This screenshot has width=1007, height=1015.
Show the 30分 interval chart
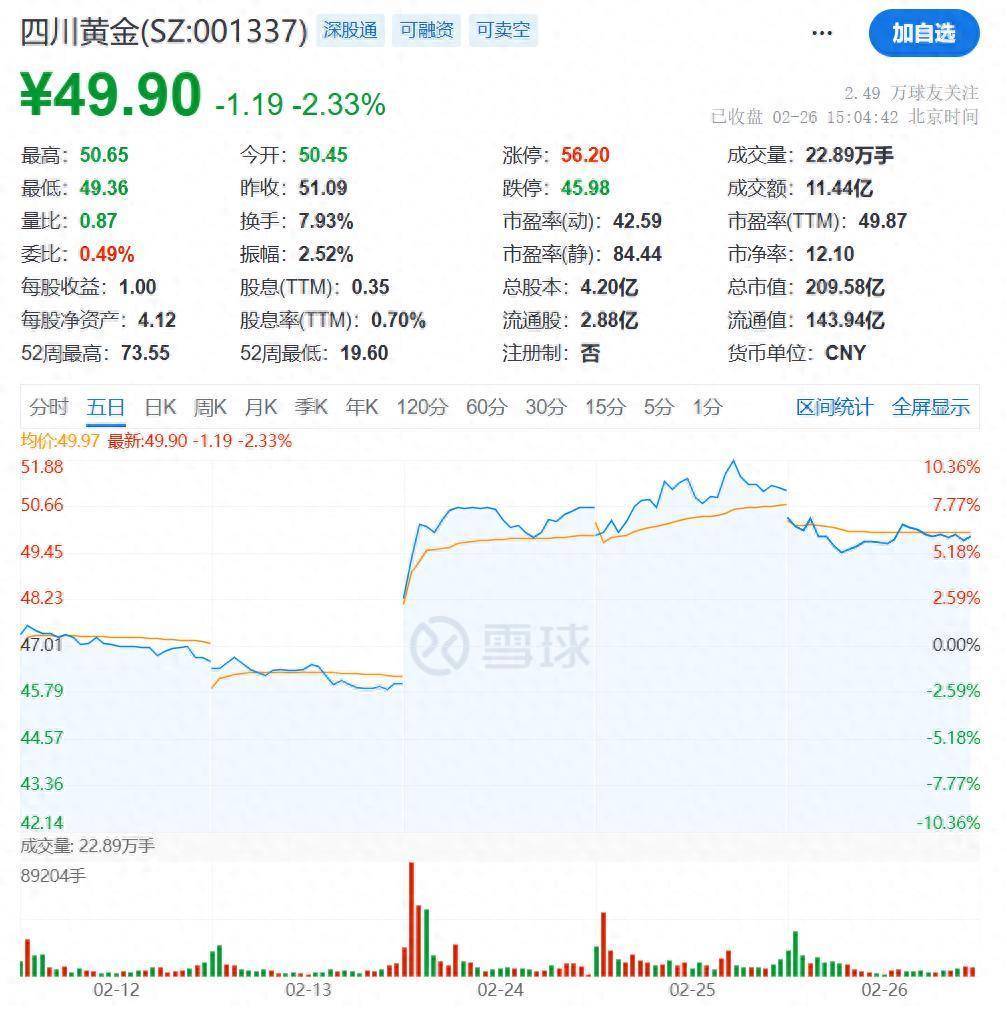click(x=546, y=407)
